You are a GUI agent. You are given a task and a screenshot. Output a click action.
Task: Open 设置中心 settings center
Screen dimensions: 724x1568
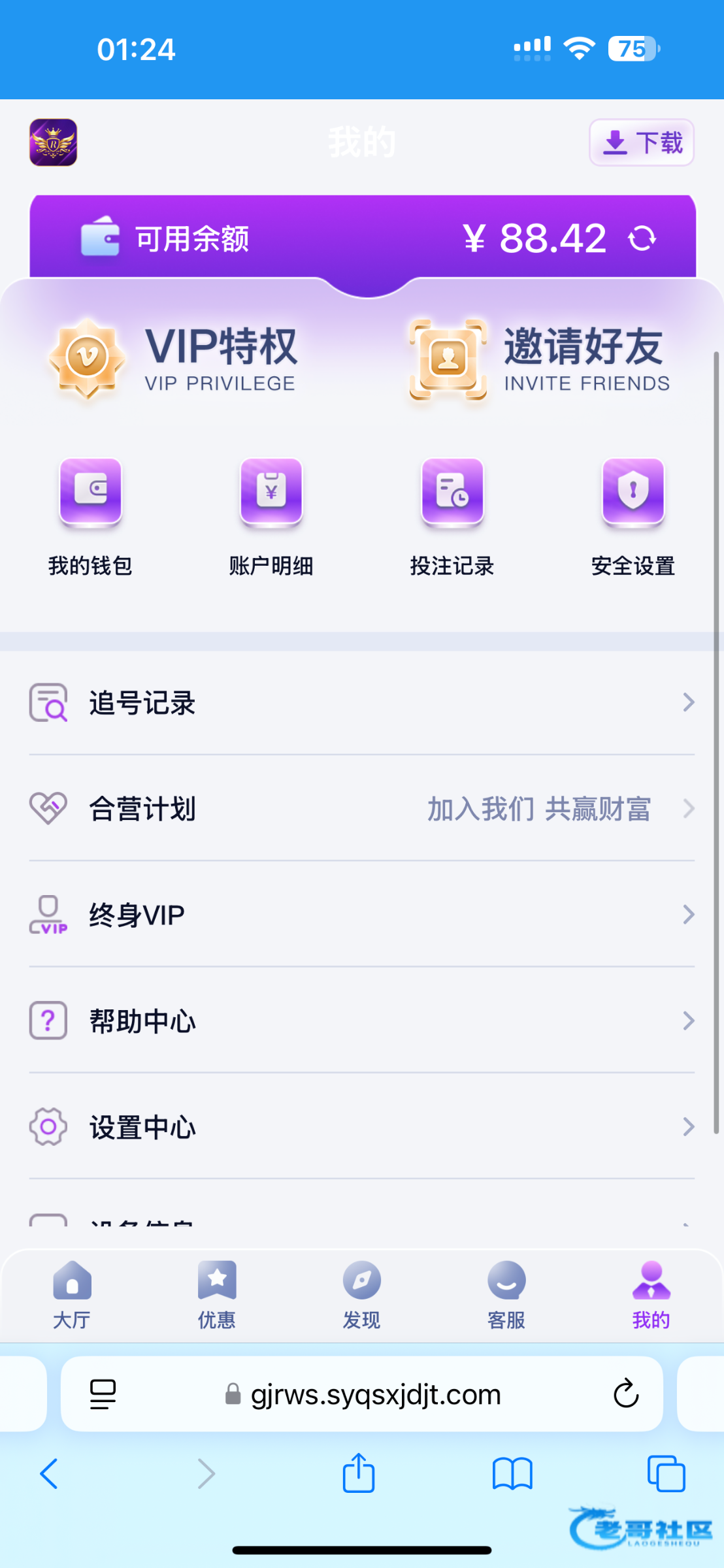coord(362,1127)
